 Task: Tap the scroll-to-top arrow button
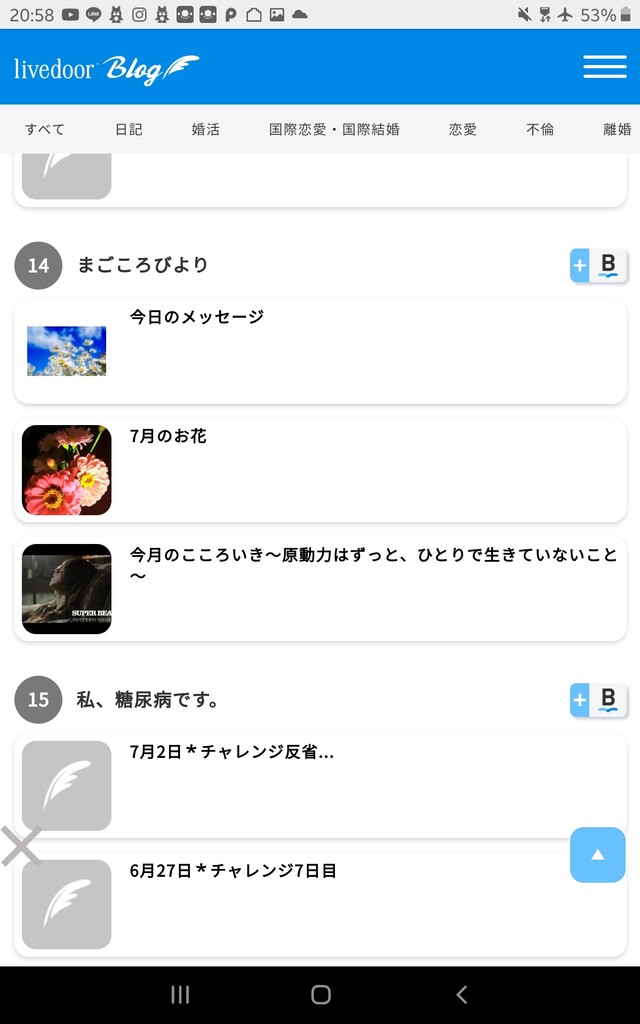pyautogui.click(x=597, y=855)
